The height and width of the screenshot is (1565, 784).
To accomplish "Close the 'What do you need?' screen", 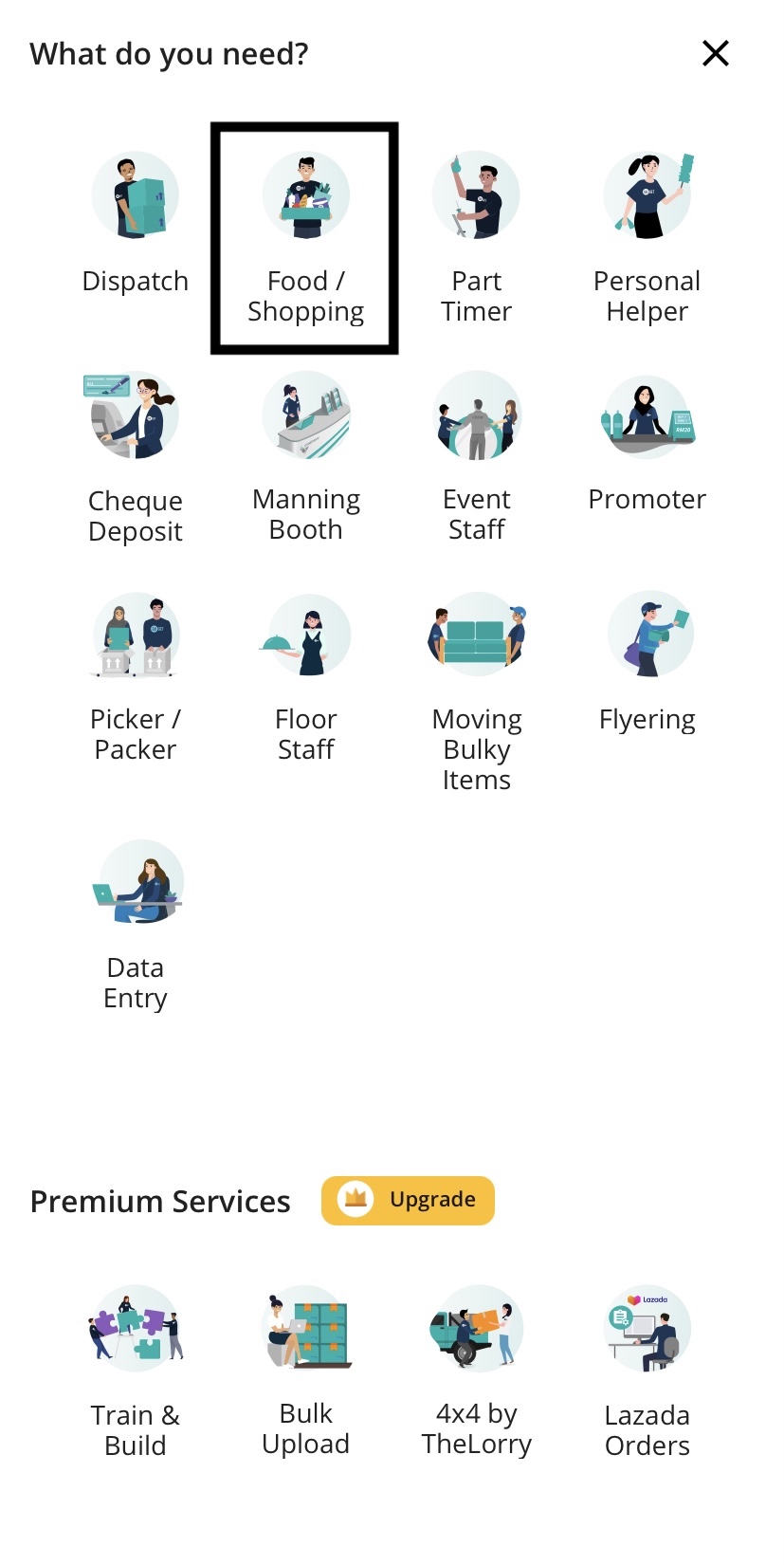I will point(716,53).
